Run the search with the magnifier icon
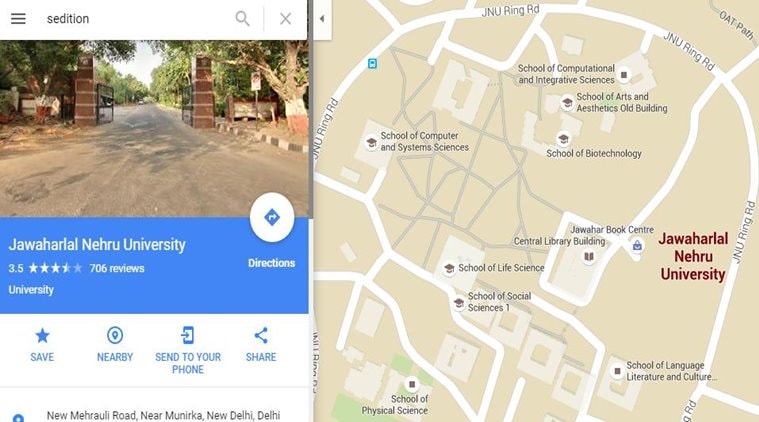 tap(242, 19)
